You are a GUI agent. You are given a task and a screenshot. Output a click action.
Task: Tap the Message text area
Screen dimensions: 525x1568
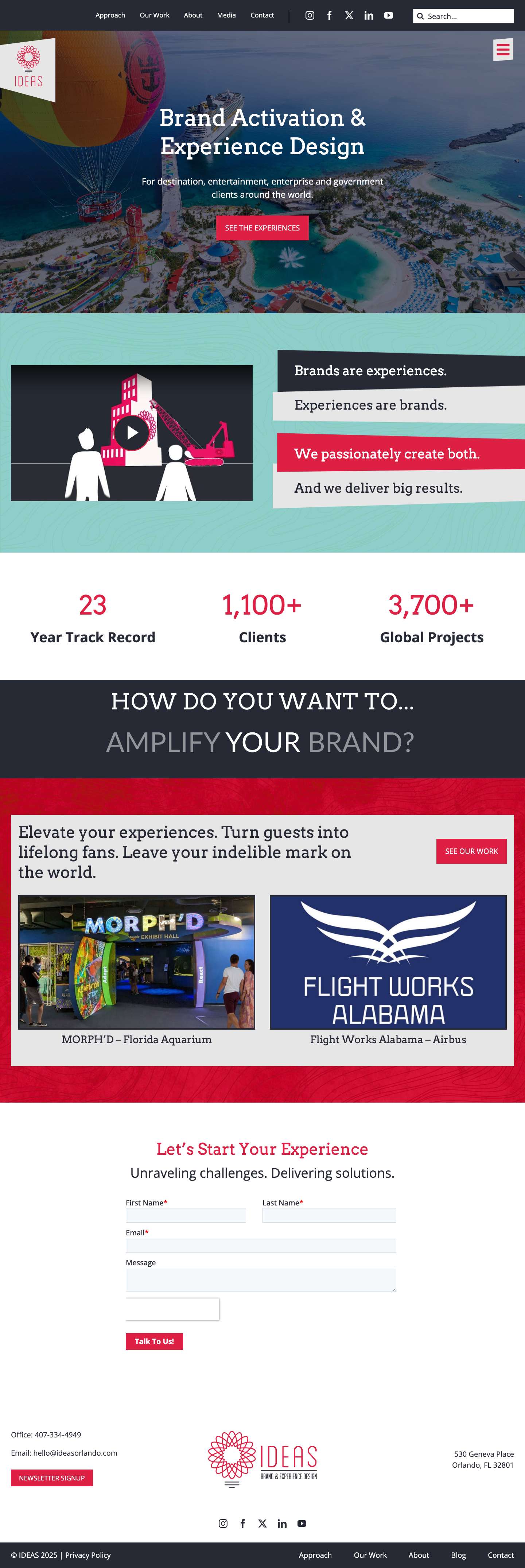(260, 1279)
